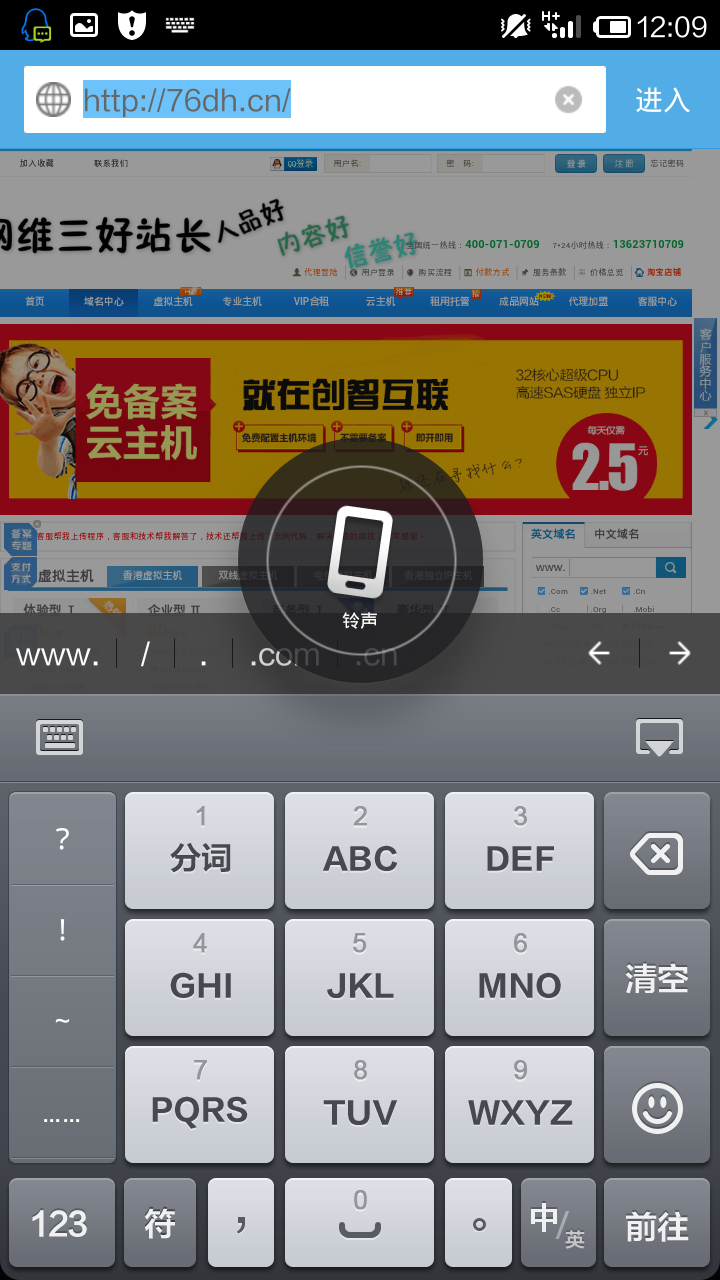
Task: Tap the 2 ABC key
Action: pyautogui.click(x=359, y=850)
